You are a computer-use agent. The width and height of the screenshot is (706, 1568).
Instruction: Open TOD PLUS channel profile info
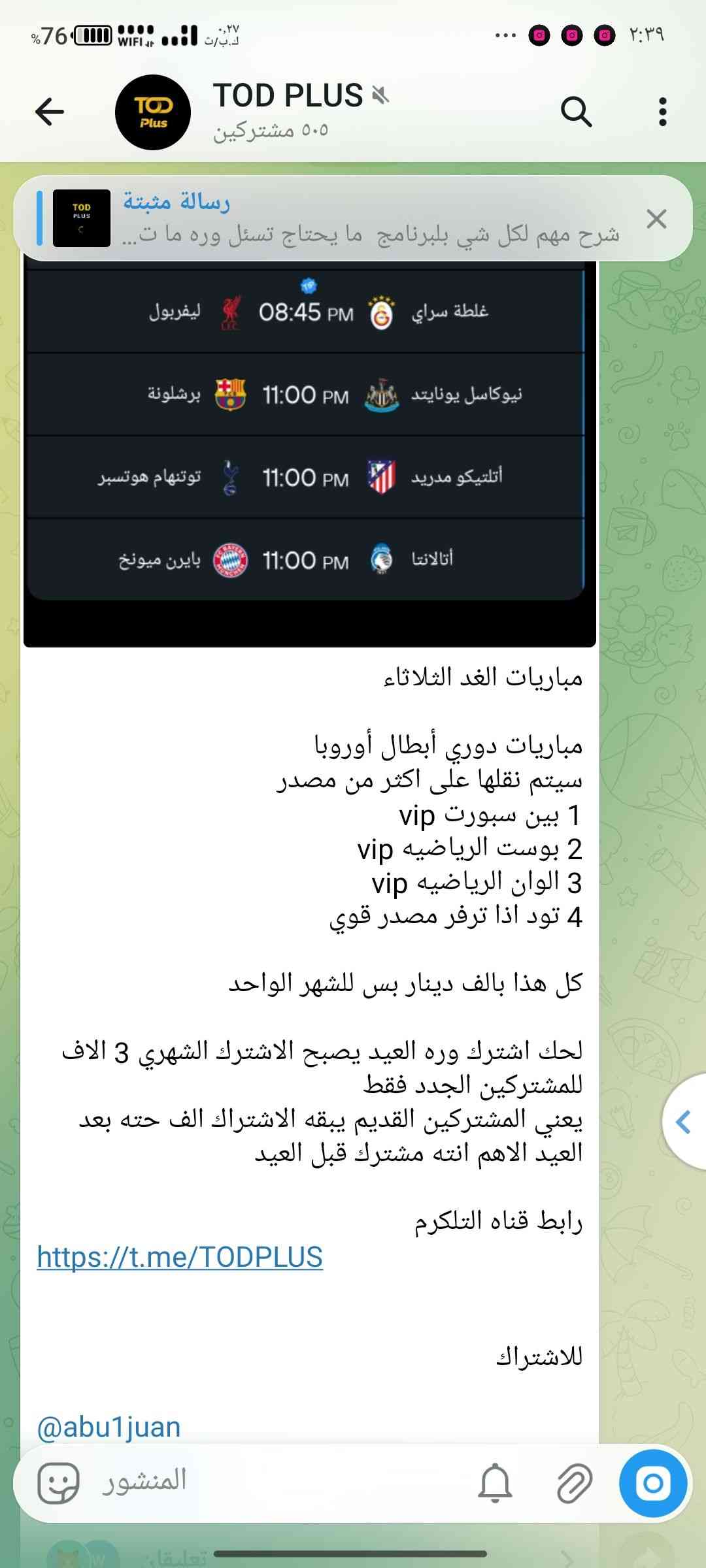click(288, 111)
